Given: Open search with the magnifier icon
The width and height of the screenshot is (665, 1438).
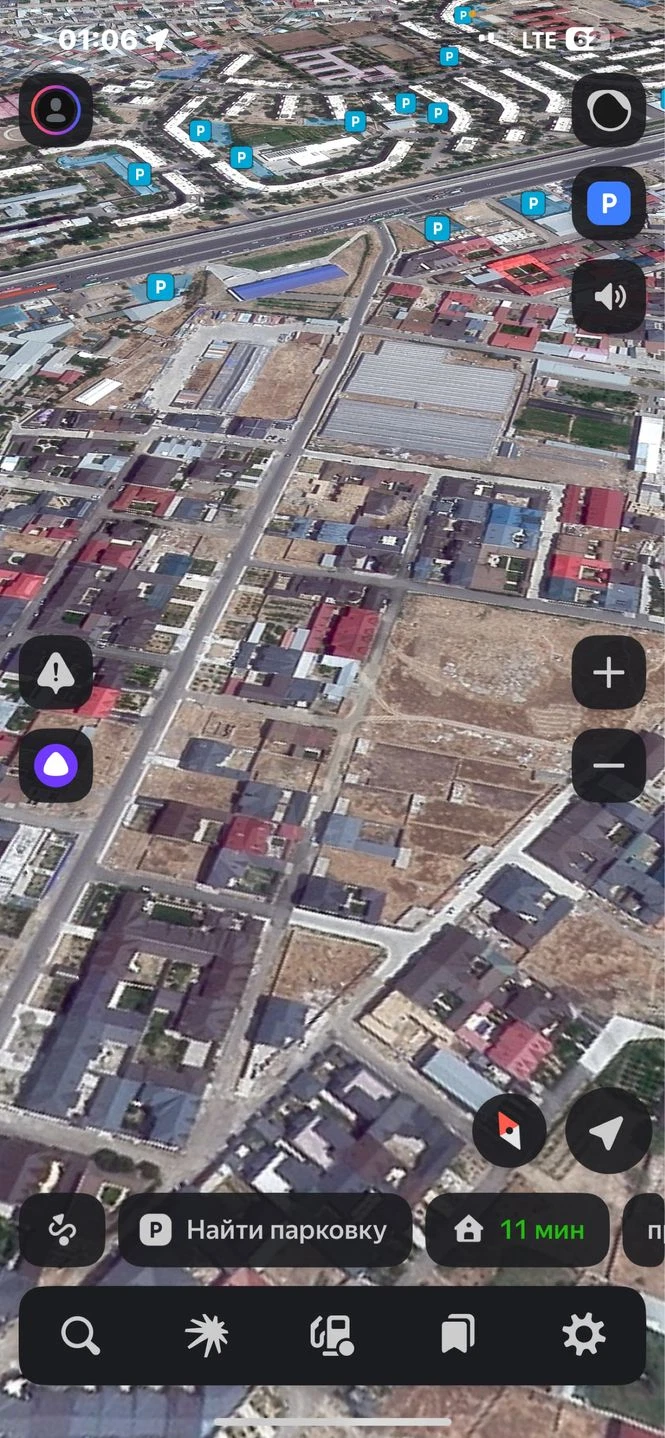Looking at the screenshot, I should [x=80, y=1335].
